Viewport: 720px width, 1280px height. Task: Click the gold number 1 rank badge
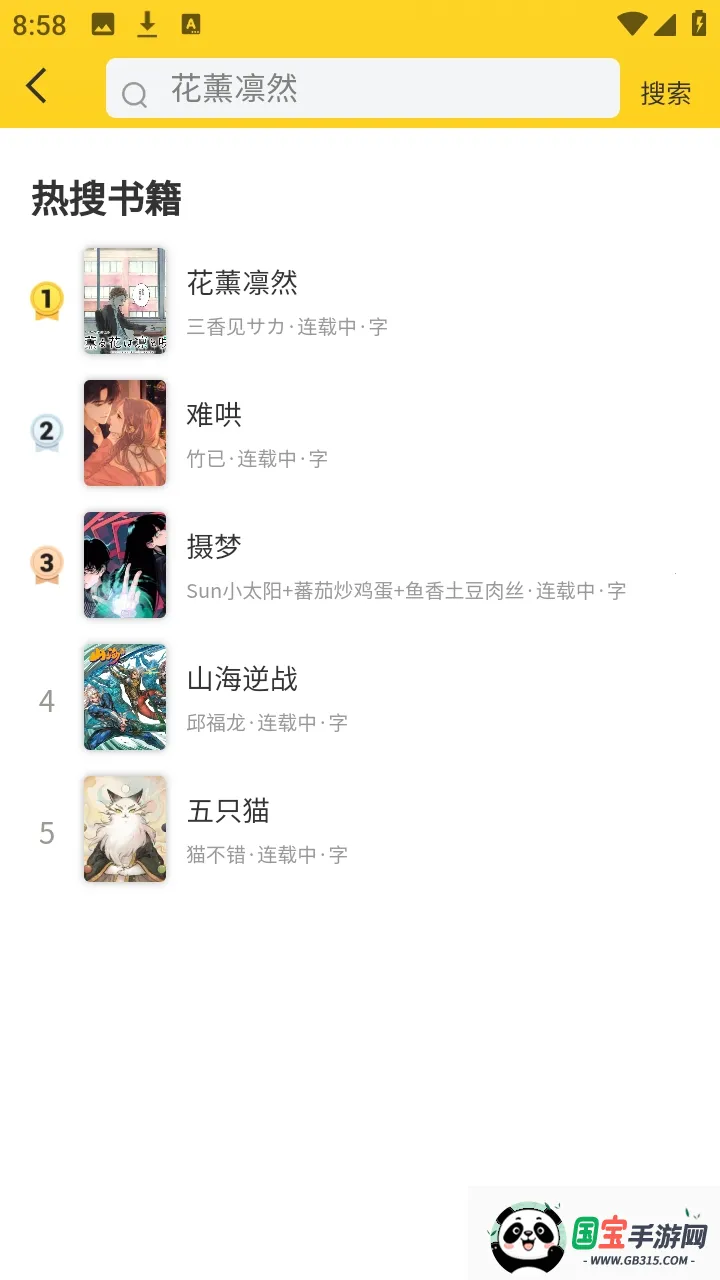(x=44, y=300)
